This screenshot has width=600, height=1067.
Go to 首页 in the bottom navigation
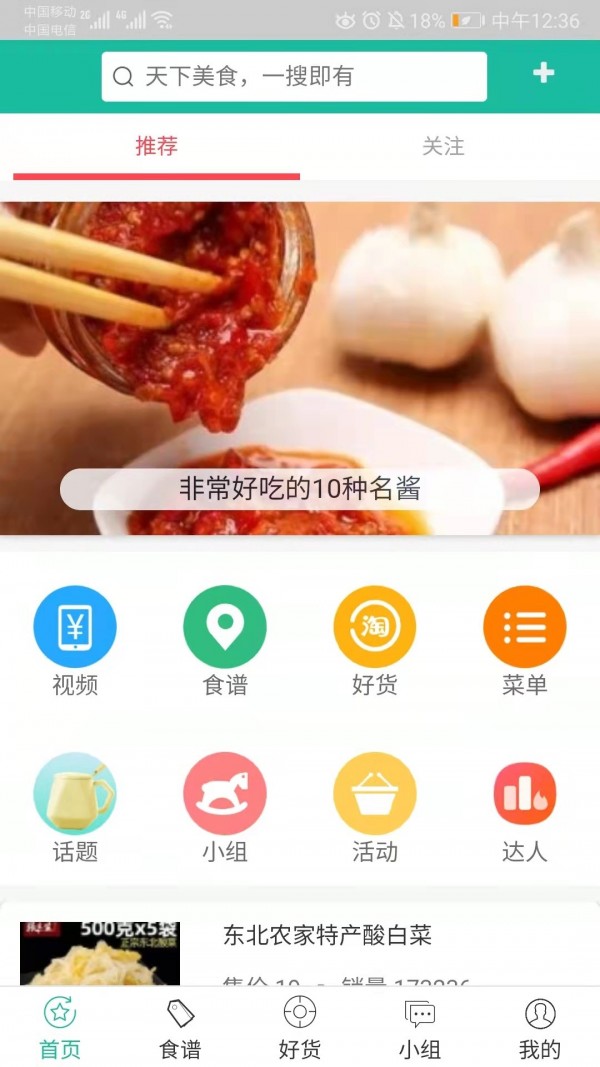click(60, 1027)
